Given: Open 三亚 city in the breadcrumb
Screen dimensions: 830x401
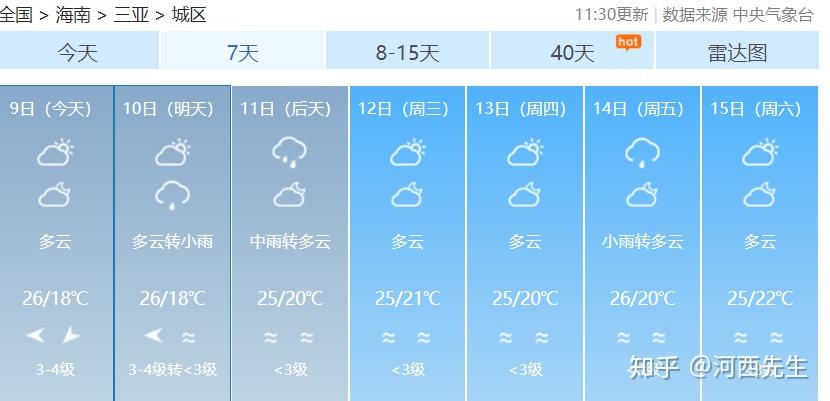Looking at the screenshot, I should click(x=131, y=15).
